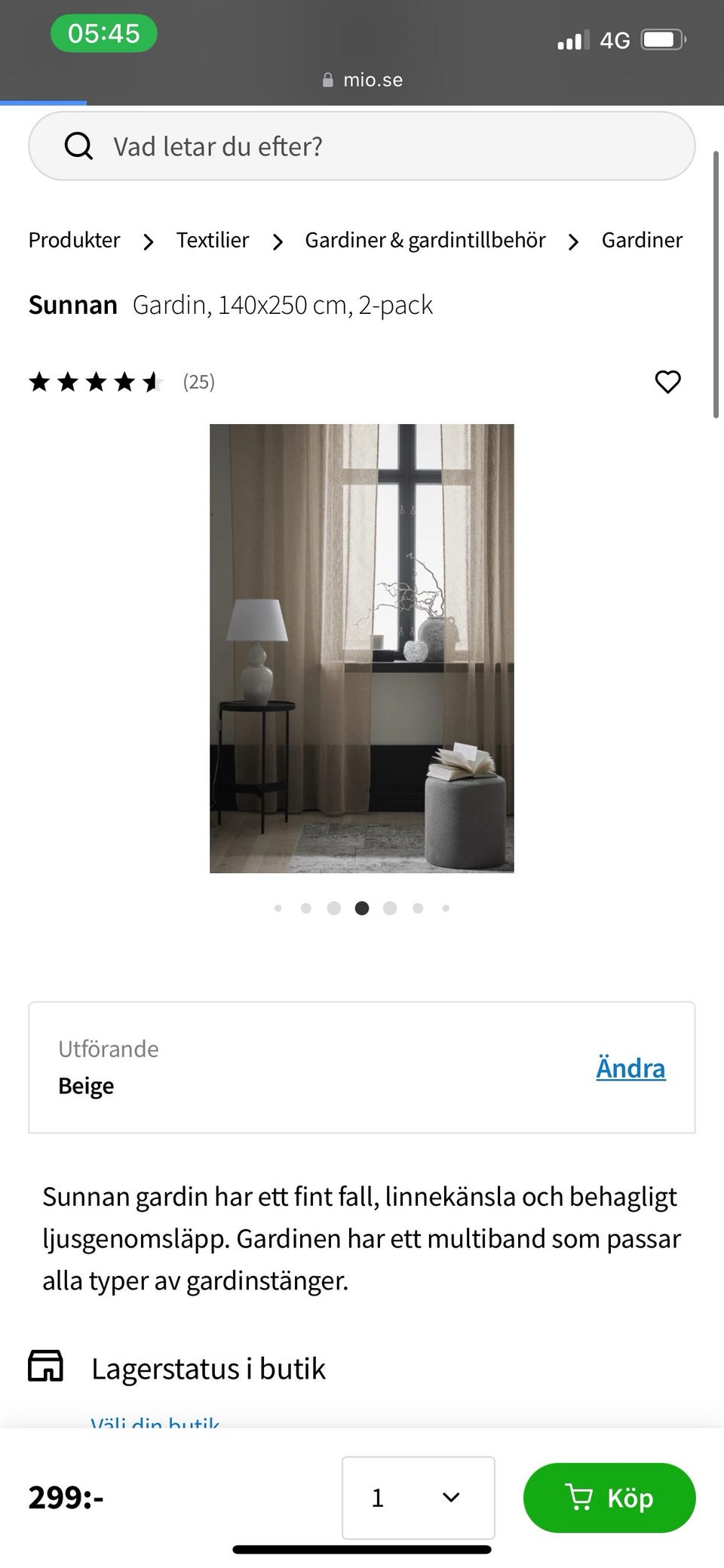Click the chevron after Gardiner & gardintillbehör

tap(573, 241)
